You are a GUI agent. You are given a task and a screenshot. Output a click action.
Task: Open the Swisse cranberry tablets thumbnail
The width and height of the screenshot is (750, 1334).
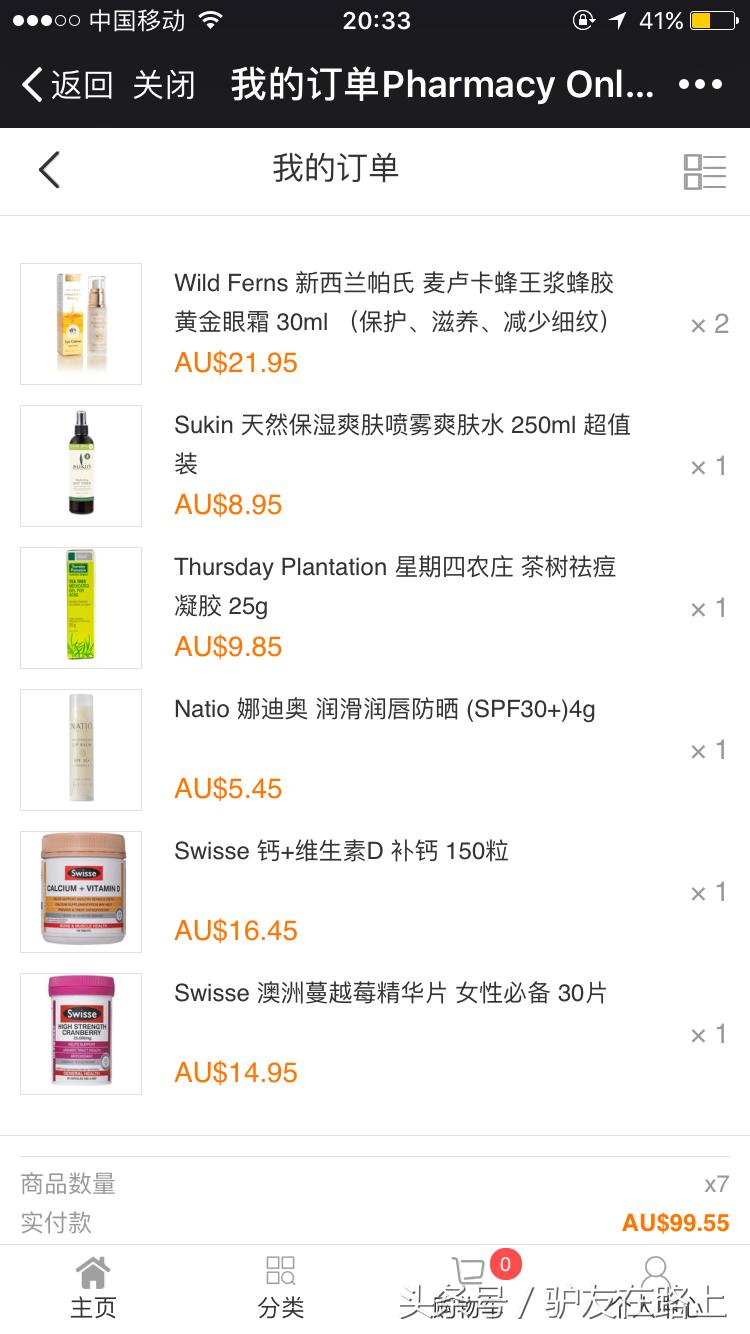pos(80,1032)
